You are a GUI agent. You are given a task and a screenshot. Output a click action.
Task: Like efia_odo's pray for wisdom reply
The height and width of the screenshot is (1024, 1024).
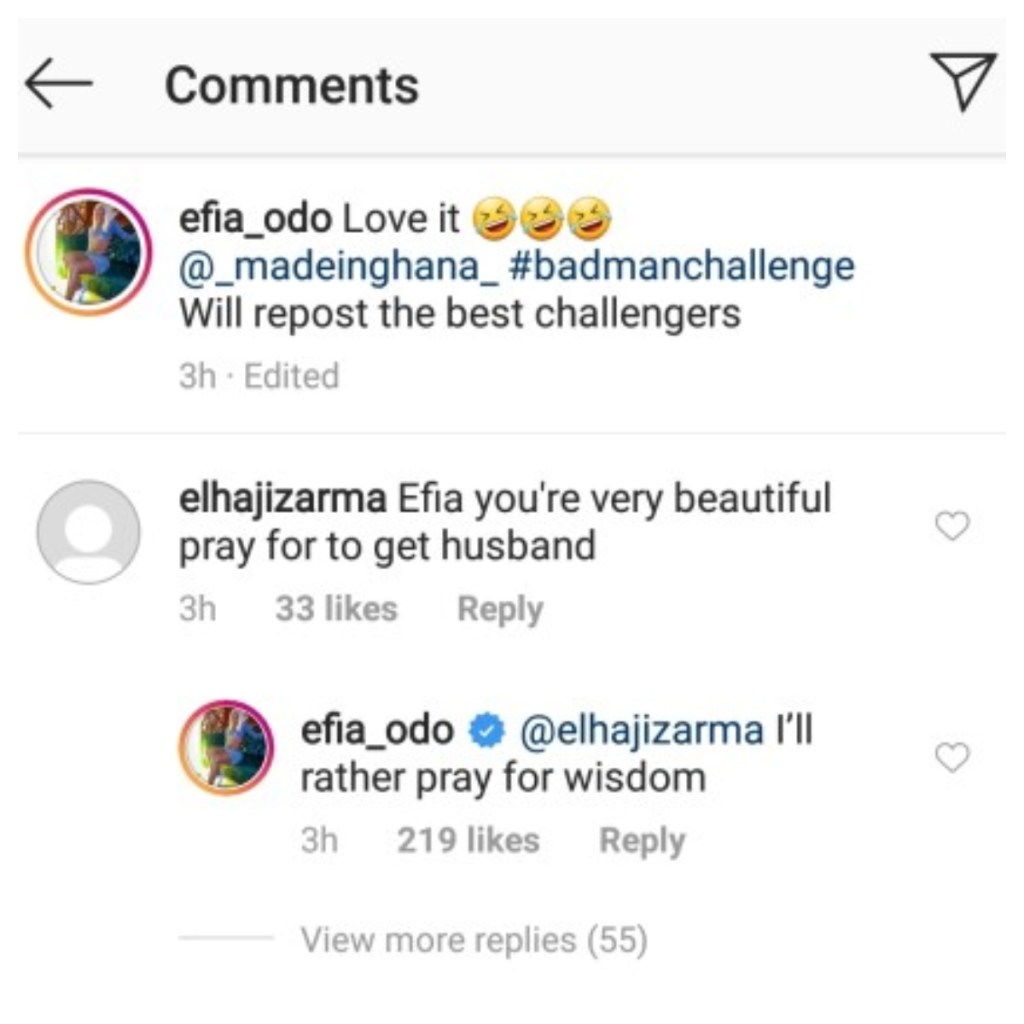coord(951,758)
